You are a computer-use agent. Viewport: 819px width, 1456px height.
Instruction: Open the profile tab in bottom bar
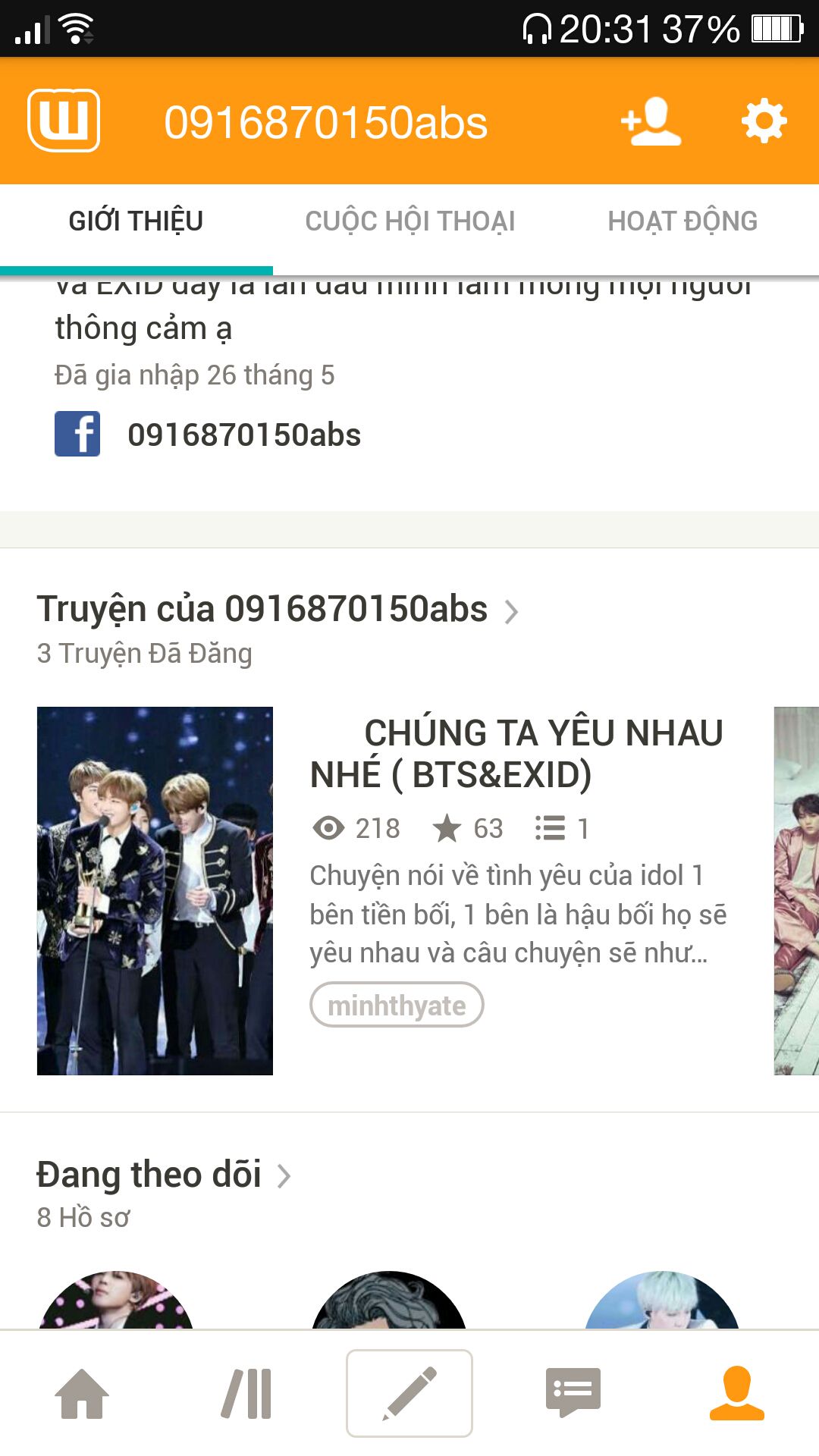(736, 1393)
